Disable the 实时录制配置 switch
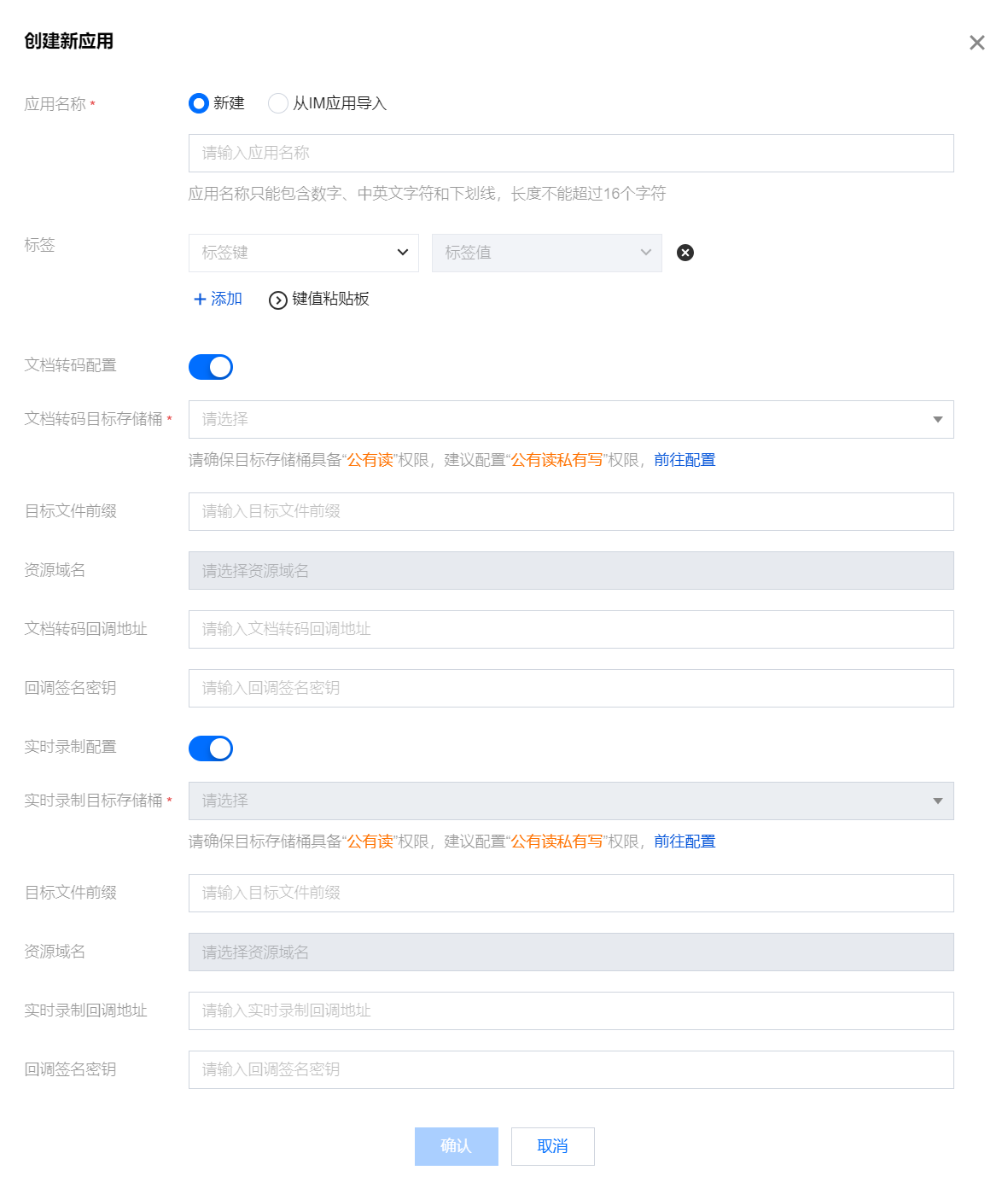The height and width of the screenshot is (1188, 1008). (211, 748)
